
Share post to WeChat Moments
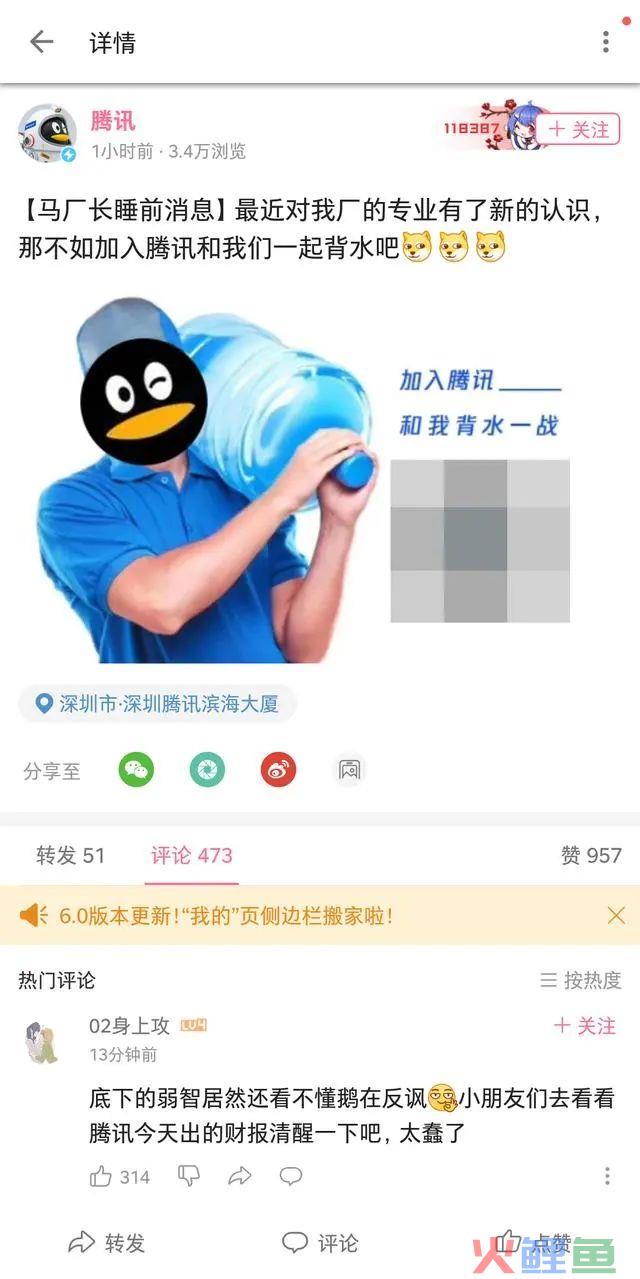coord(207,770)
